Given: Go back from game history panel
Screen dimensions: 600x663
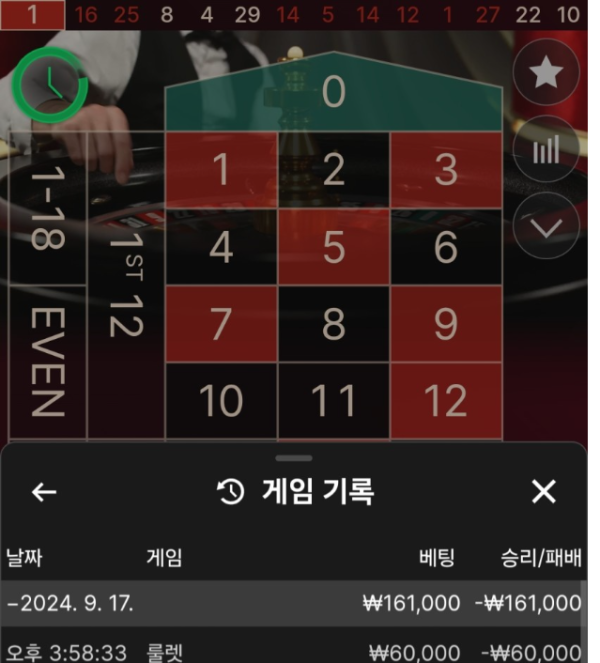Looking at the screenshot, I should [45, 492].
